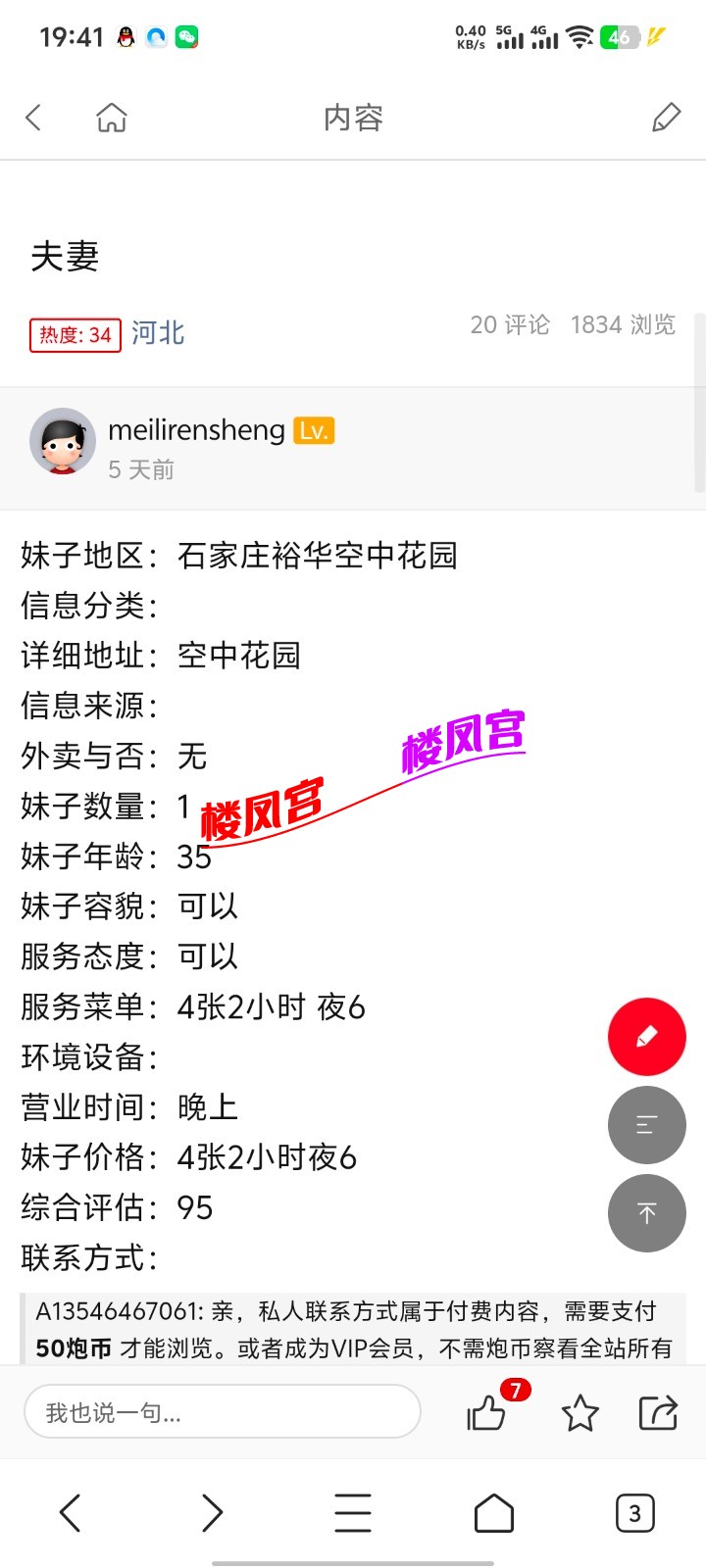
Task: Like this post with thumbs up
Action: 486,1412
